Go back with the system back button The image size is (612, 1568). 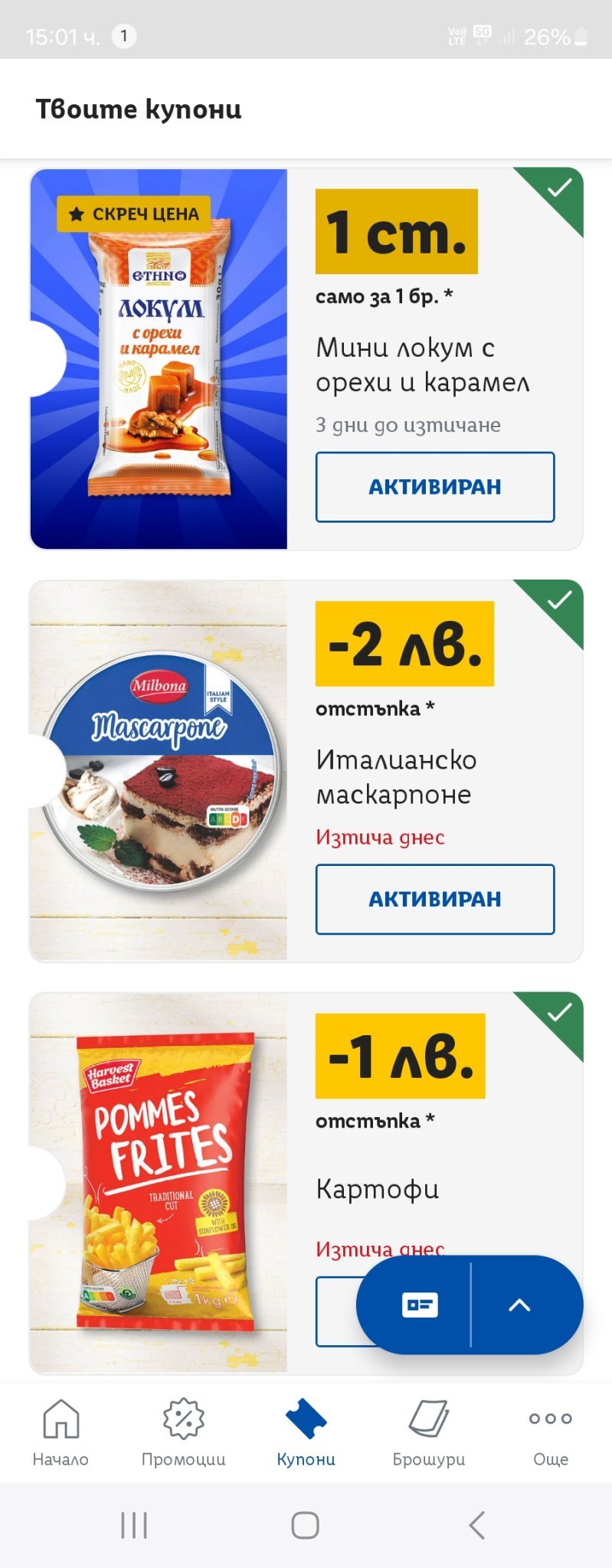tap(476, 1525)
